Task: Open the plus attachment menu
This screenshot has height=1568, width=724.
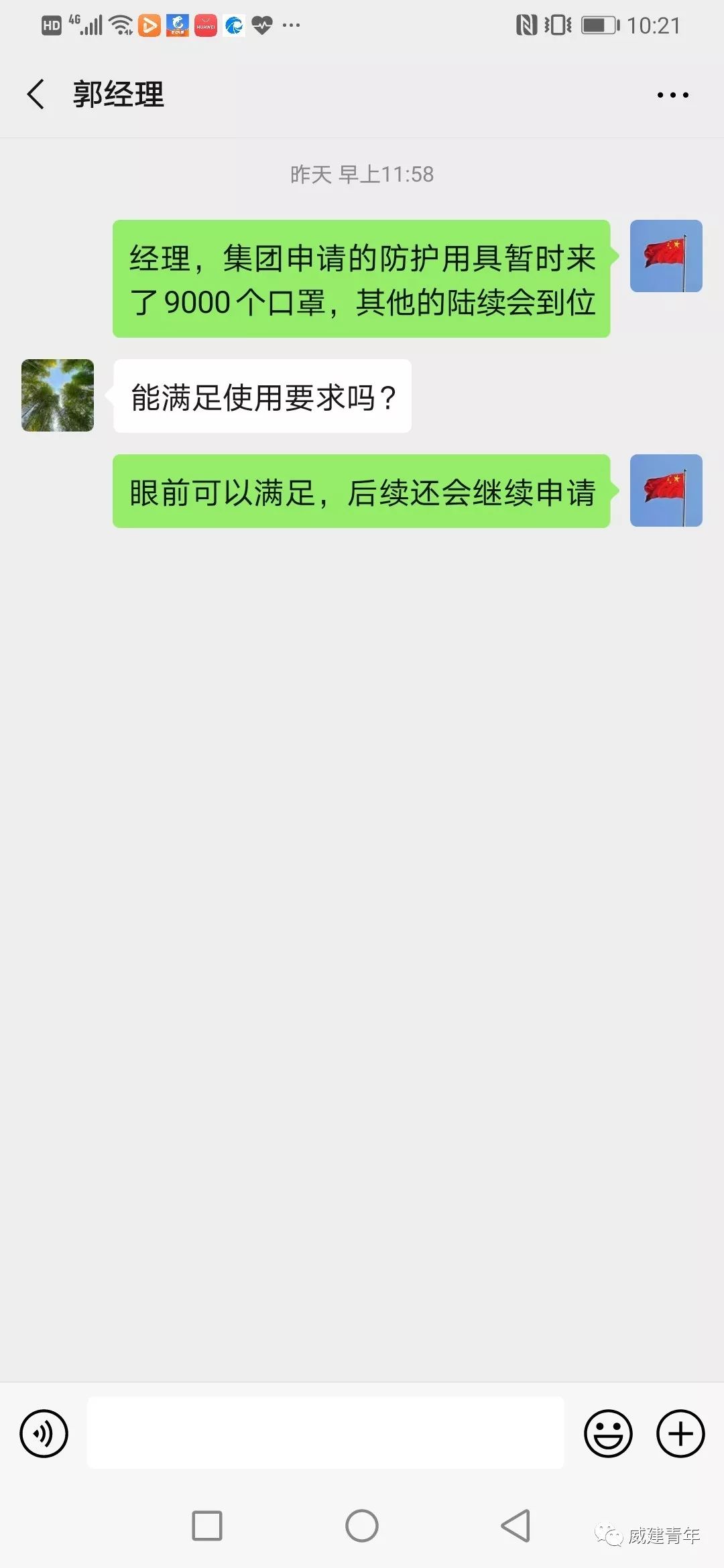Action: point(680,1433)
